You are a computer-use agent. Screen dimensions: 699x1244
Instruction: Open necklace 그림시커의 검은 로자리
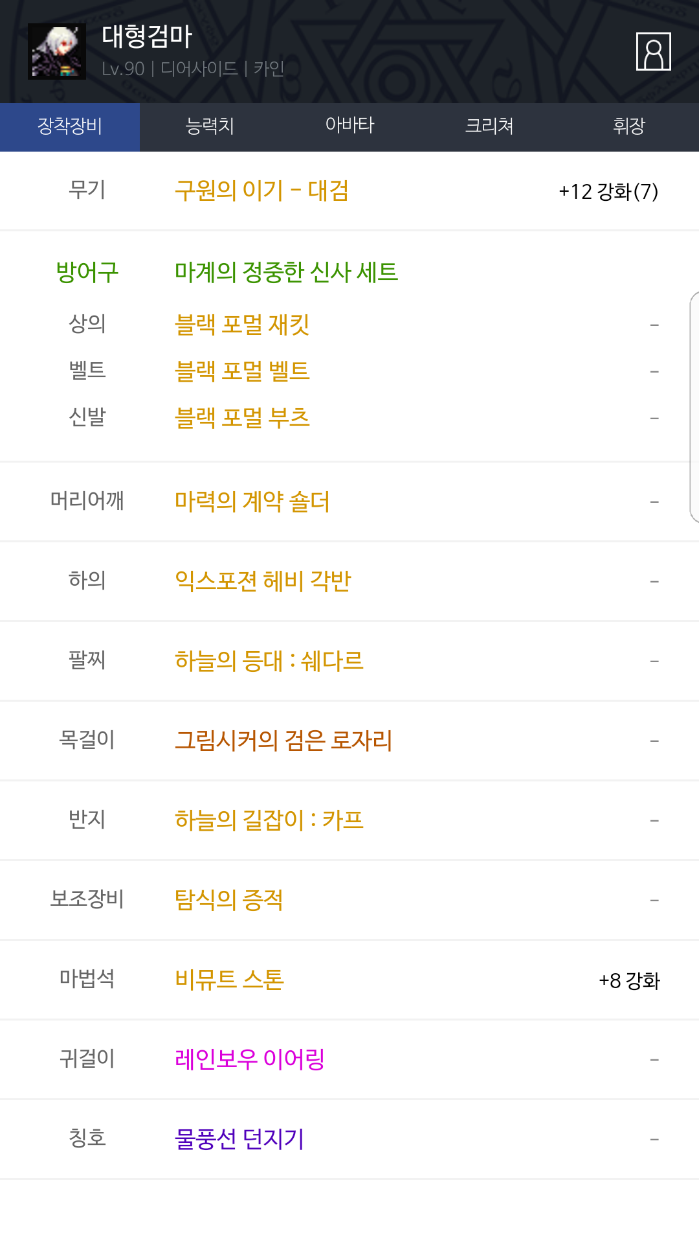point(283,740)
